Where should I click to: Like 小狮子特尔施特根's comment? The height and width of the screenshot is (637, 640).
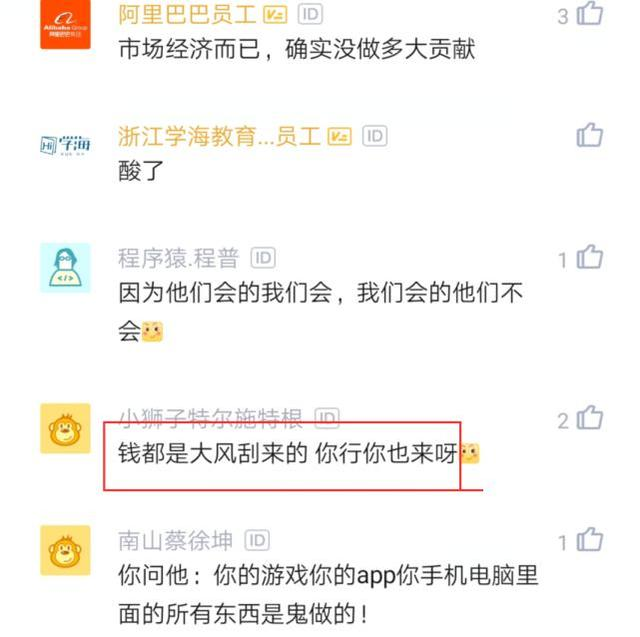point(590,418)
